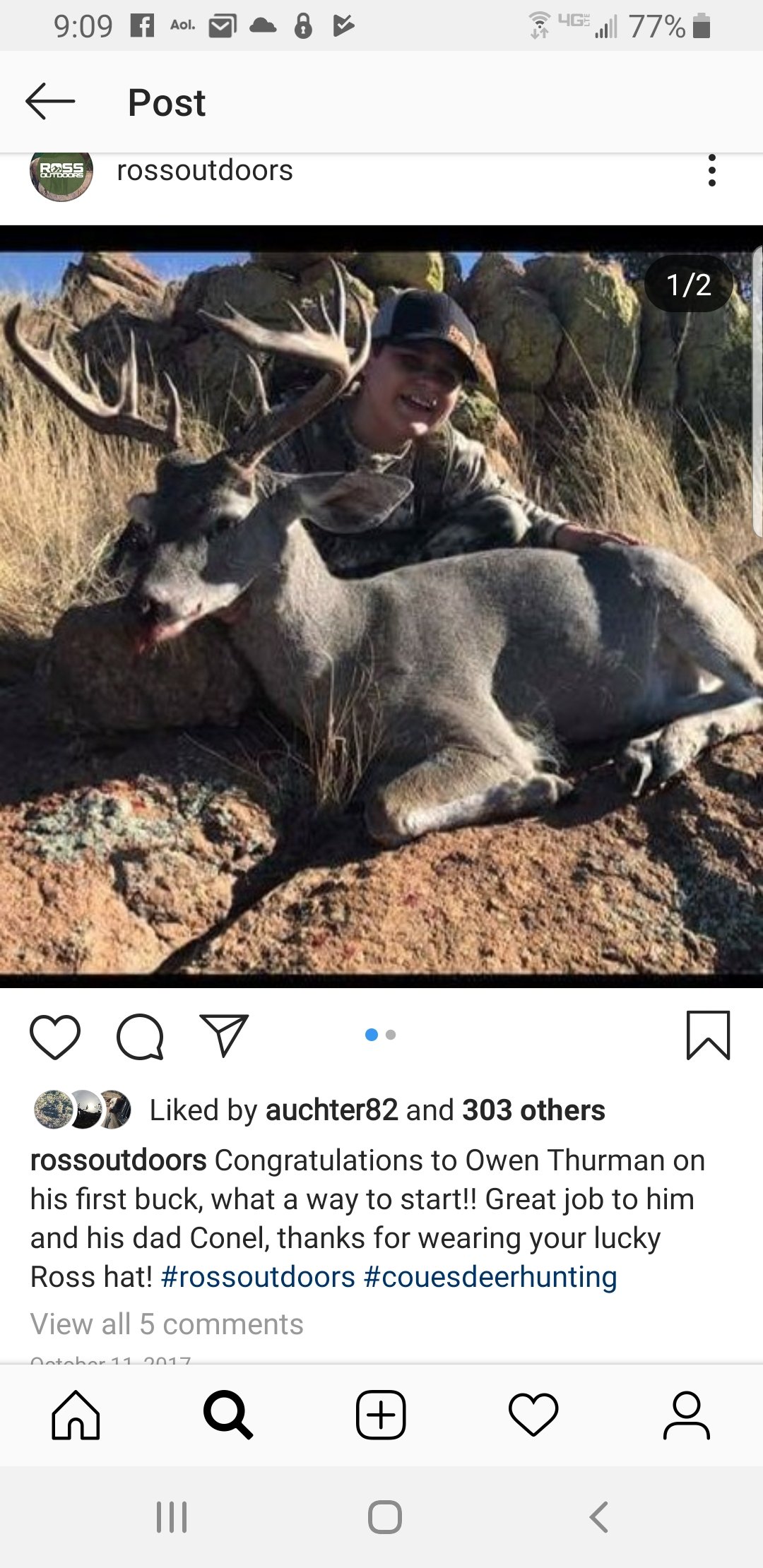Go back from the Post screen

pyautogui.click(x=50, y=102)
